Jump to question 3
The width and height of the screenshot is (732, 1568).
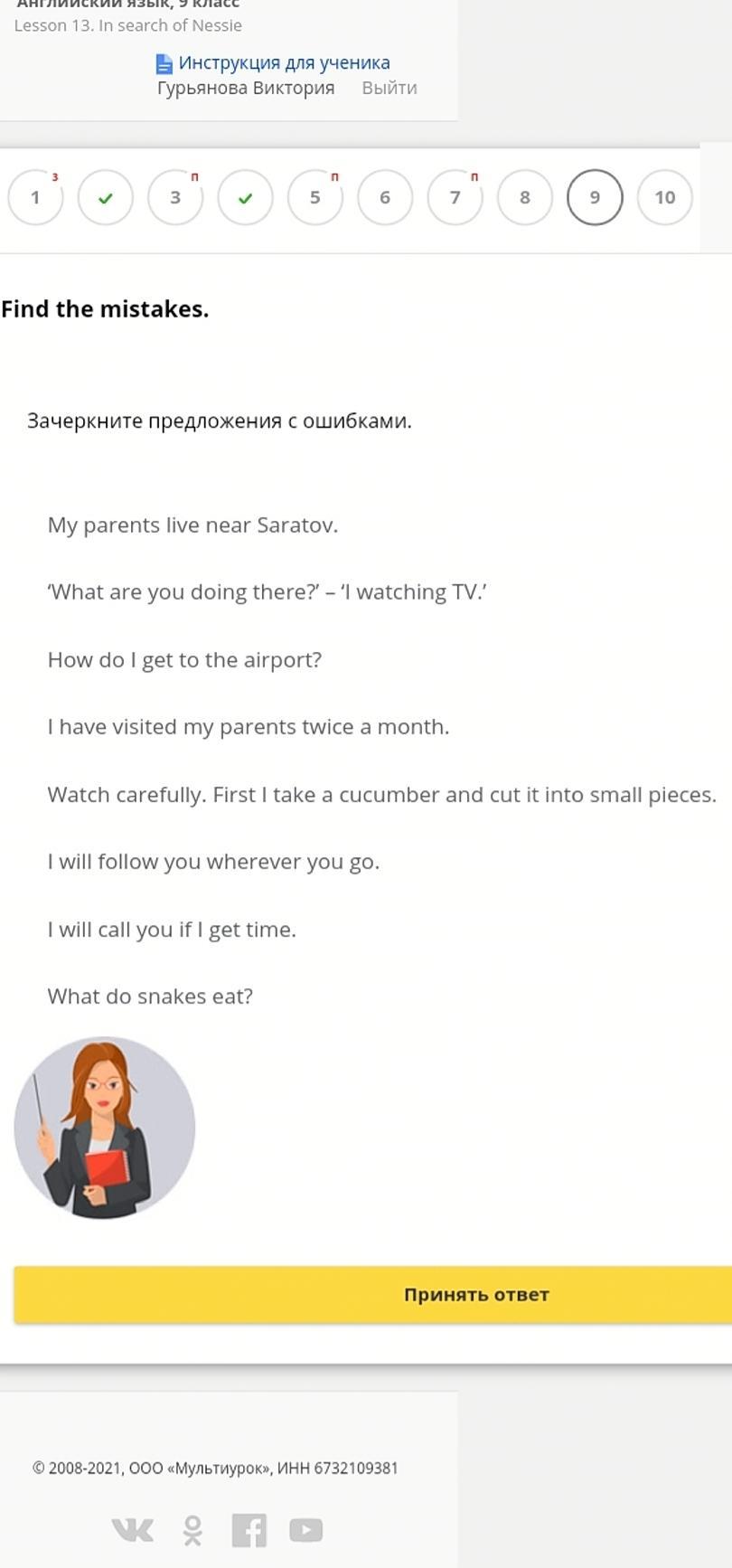point(175,197)
